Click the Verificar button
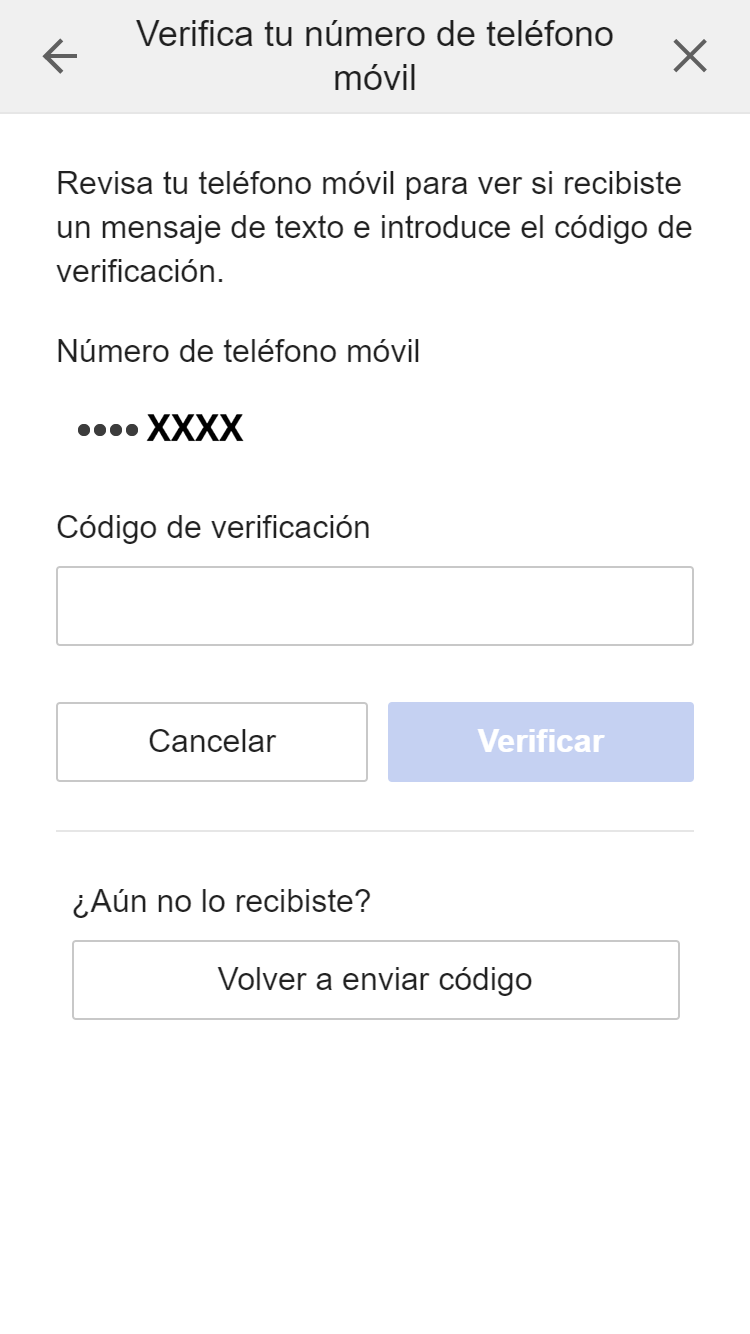The image size is (750, 1334). tap(540, 741)
